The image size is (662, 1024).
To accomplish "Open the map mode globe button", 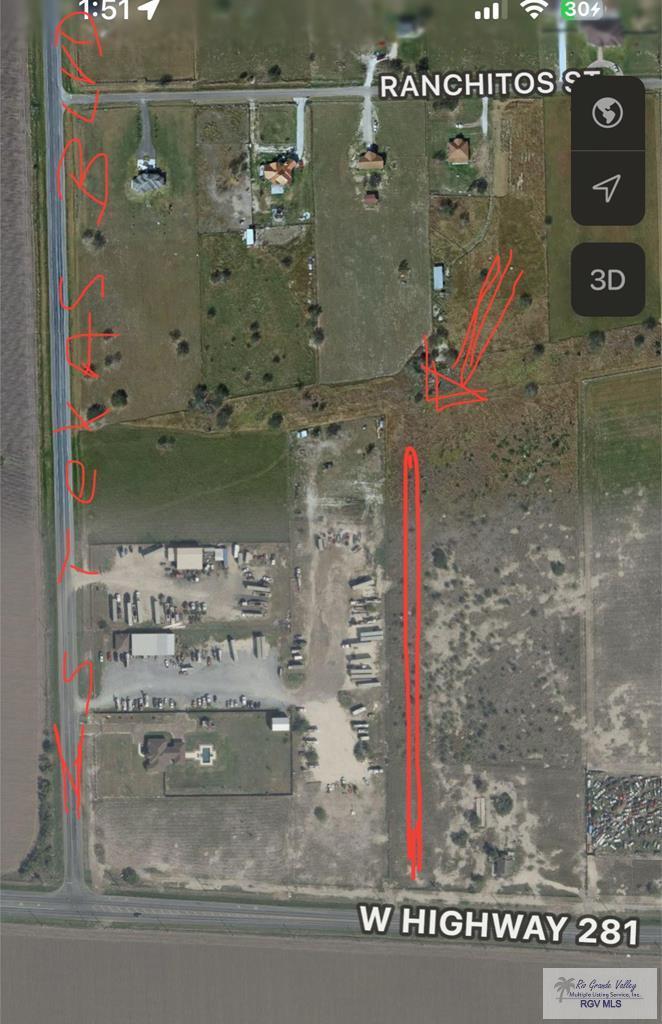I will (607, 114).
